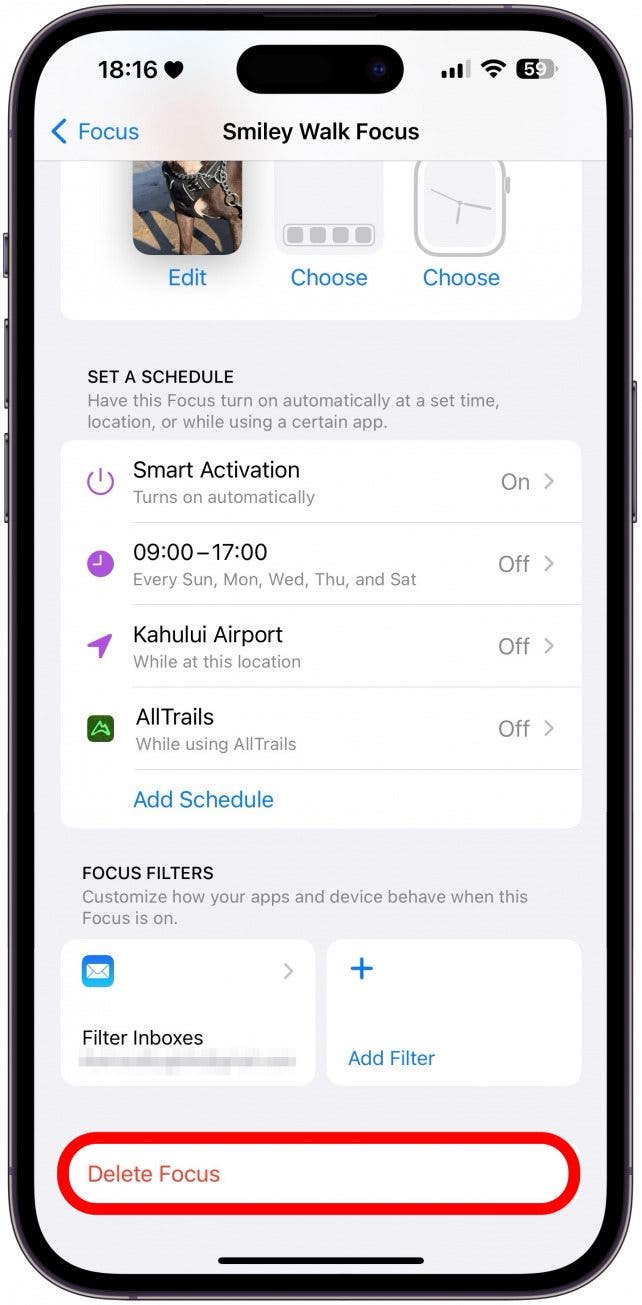Choose a home screen page

point(329,278)
